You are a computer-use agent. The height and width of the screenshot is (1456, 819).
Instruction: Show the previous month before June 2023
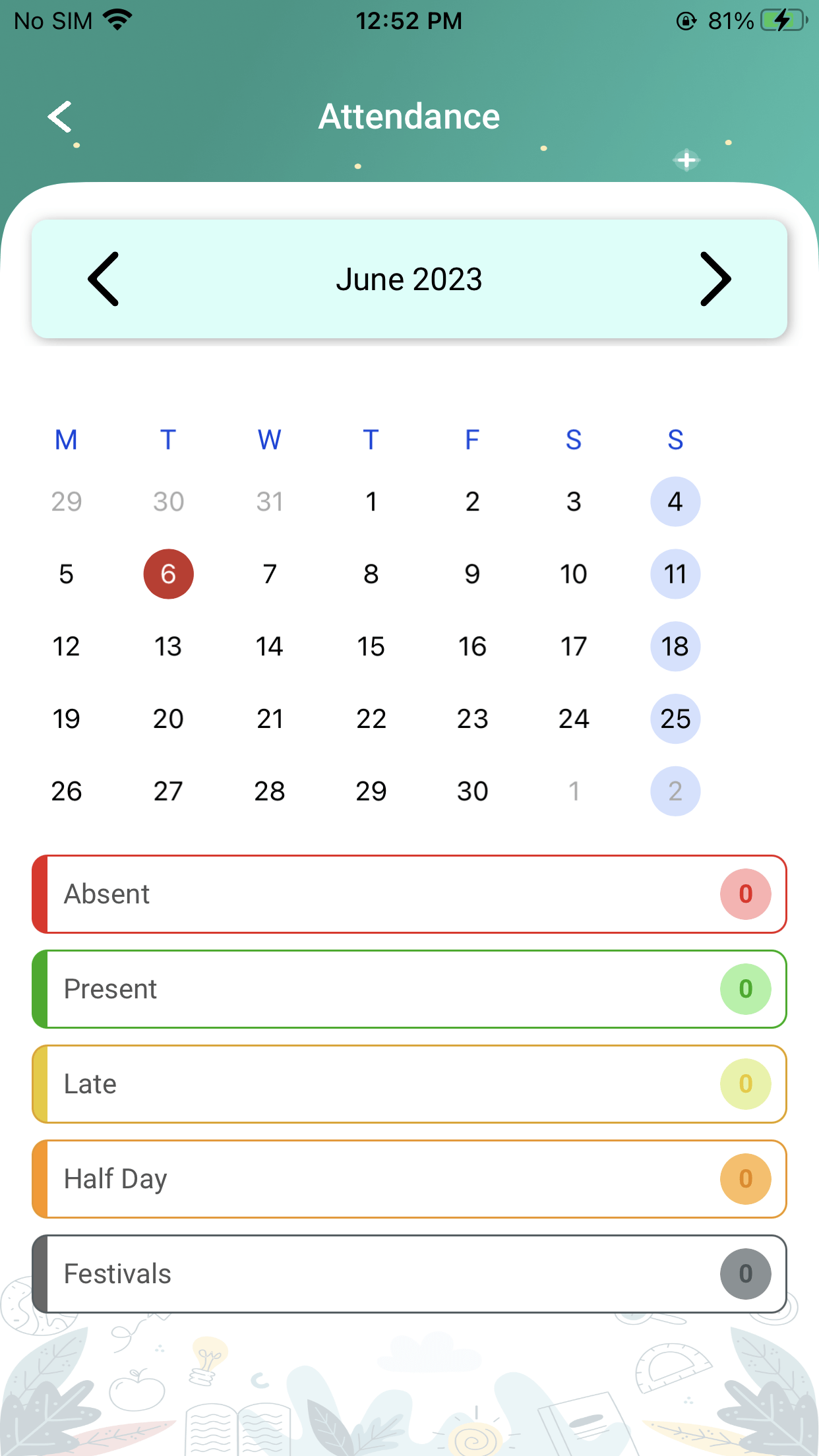coord(104,279)
